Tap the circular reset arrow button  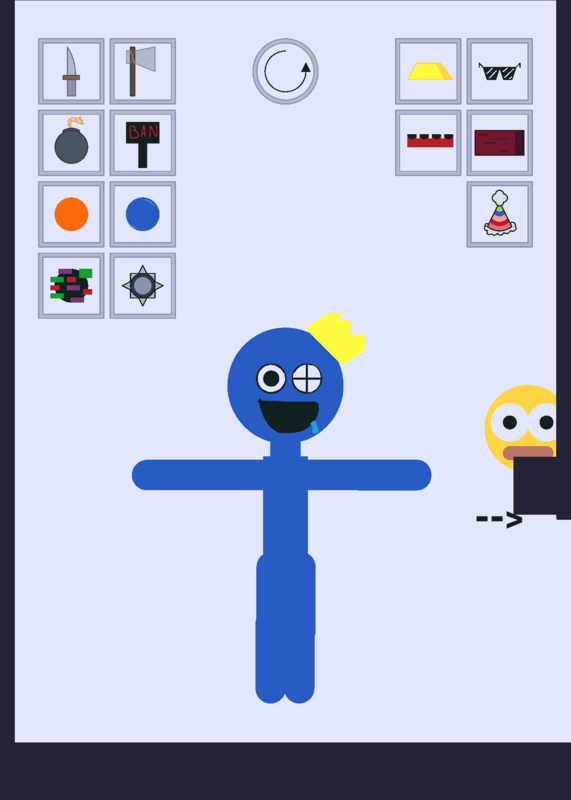click(285, 71)
